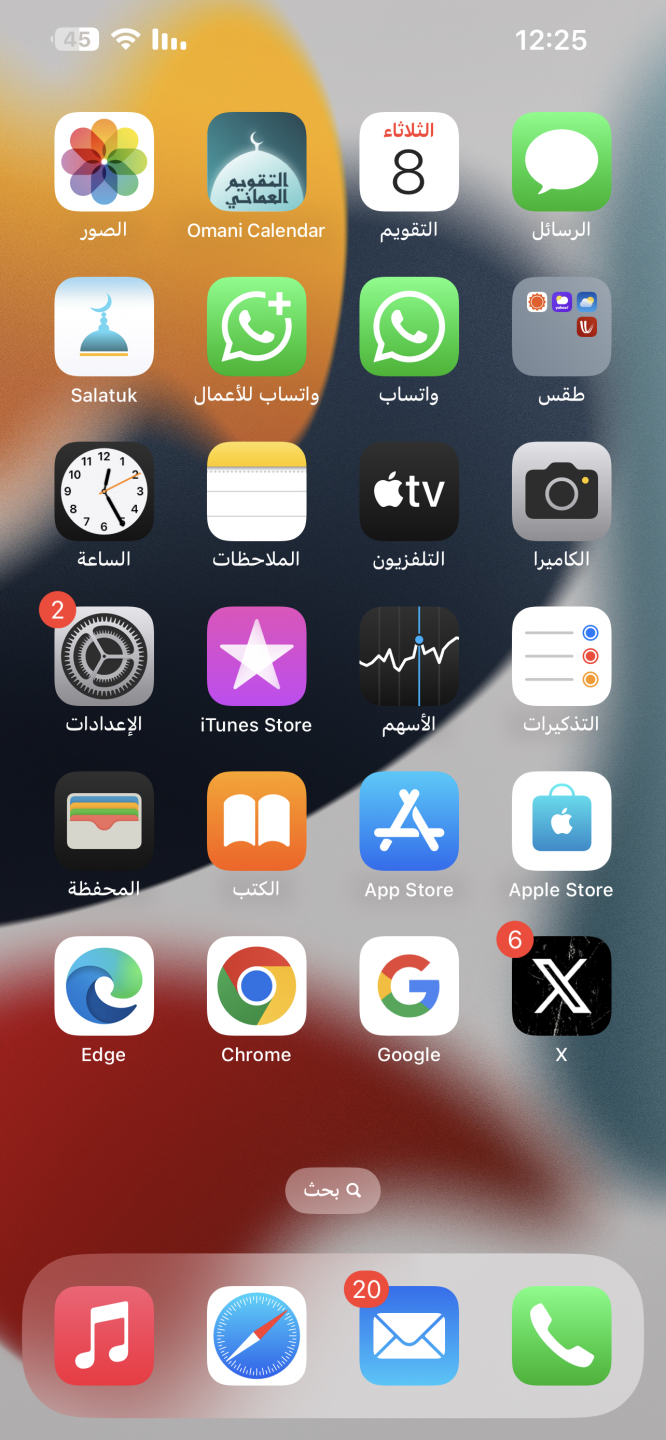
Task: Open the Stocks app (الأسهم)
Action: coord(409,657)
